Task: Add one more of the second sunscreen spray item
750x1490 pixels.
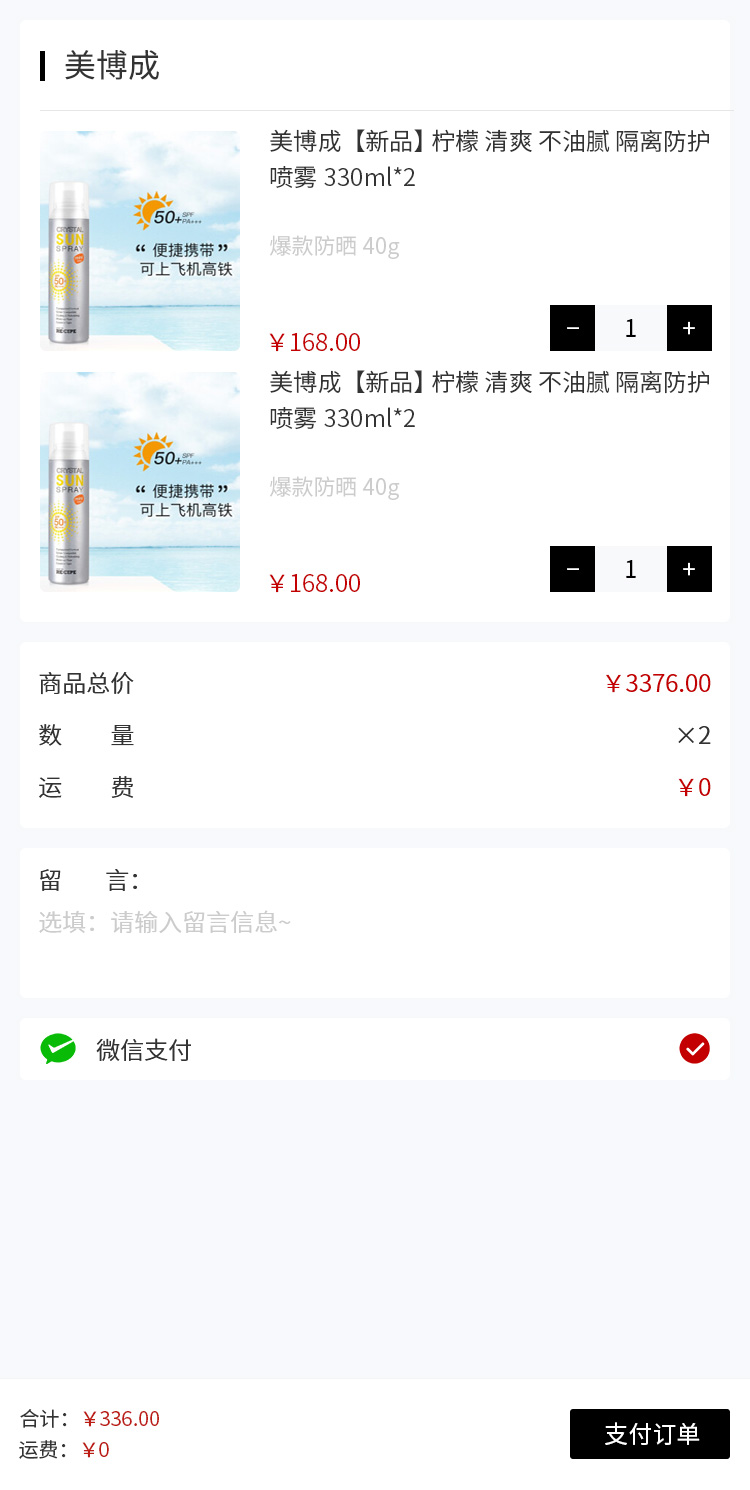Action: [x=689, y=569]
